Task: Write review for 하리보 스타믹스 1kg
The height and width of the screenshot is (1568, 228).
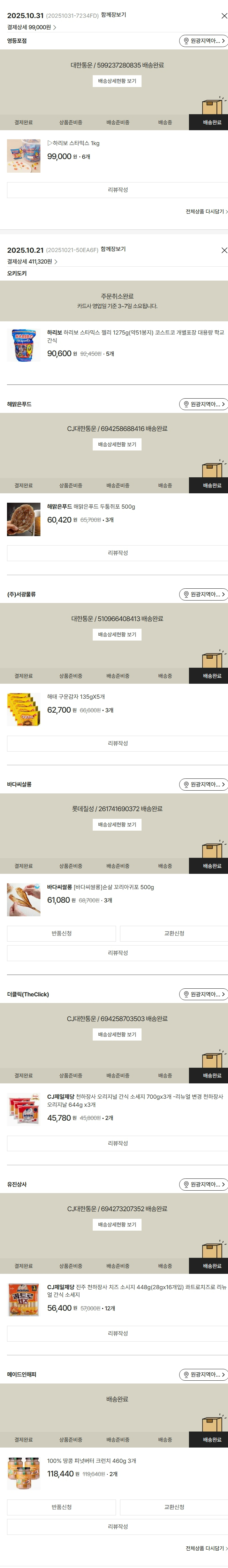Action: point(117,190)
